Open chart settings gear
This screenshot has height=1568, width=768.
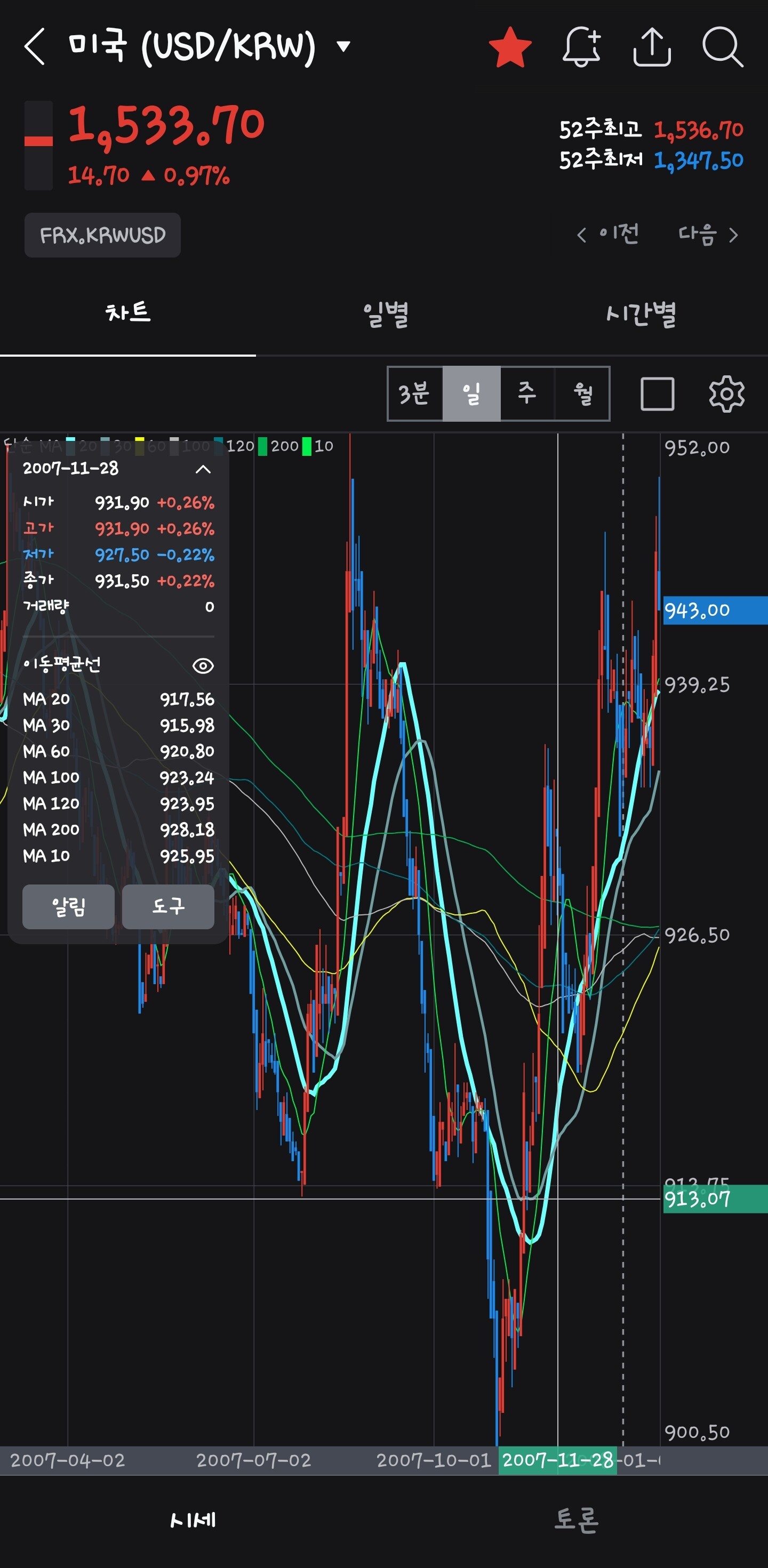click(726, 393)
